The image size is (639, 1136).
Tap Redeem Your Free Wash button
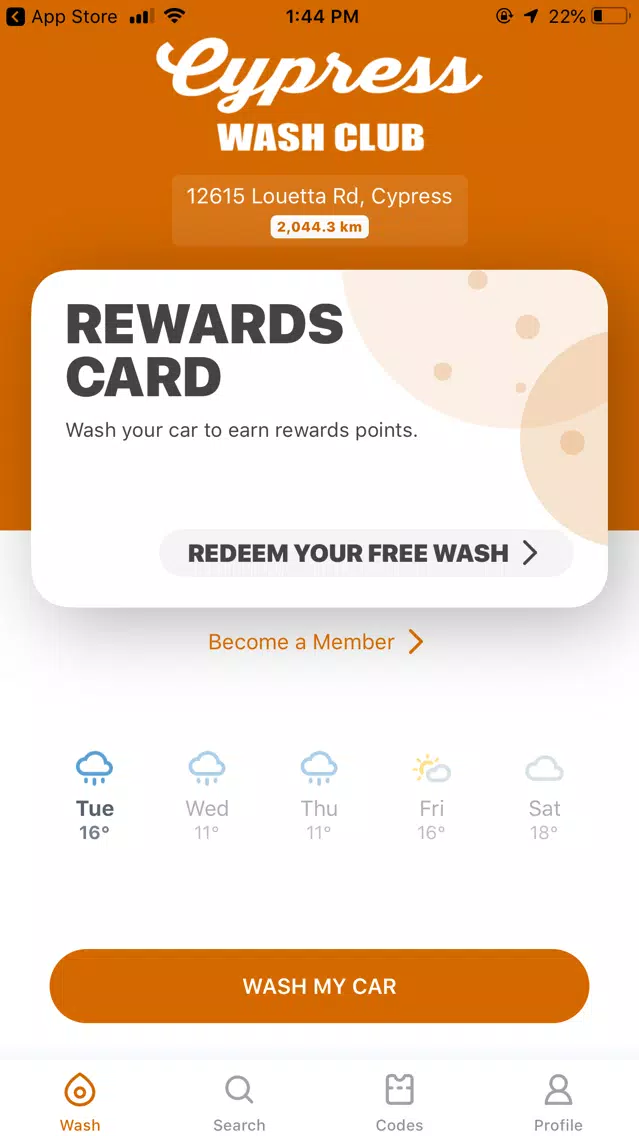365,553
